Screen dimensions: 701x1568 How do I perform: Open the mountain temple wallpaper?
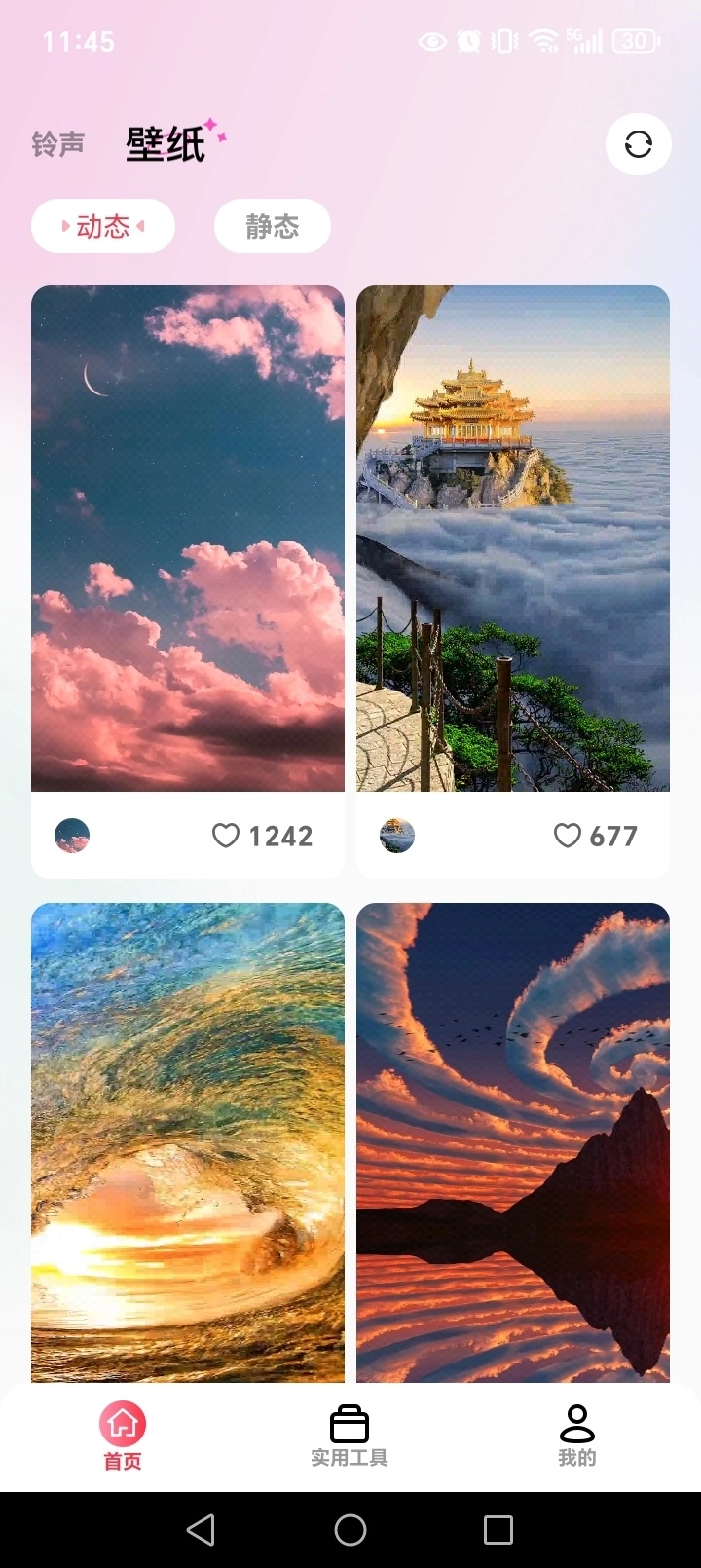point(513,538)
